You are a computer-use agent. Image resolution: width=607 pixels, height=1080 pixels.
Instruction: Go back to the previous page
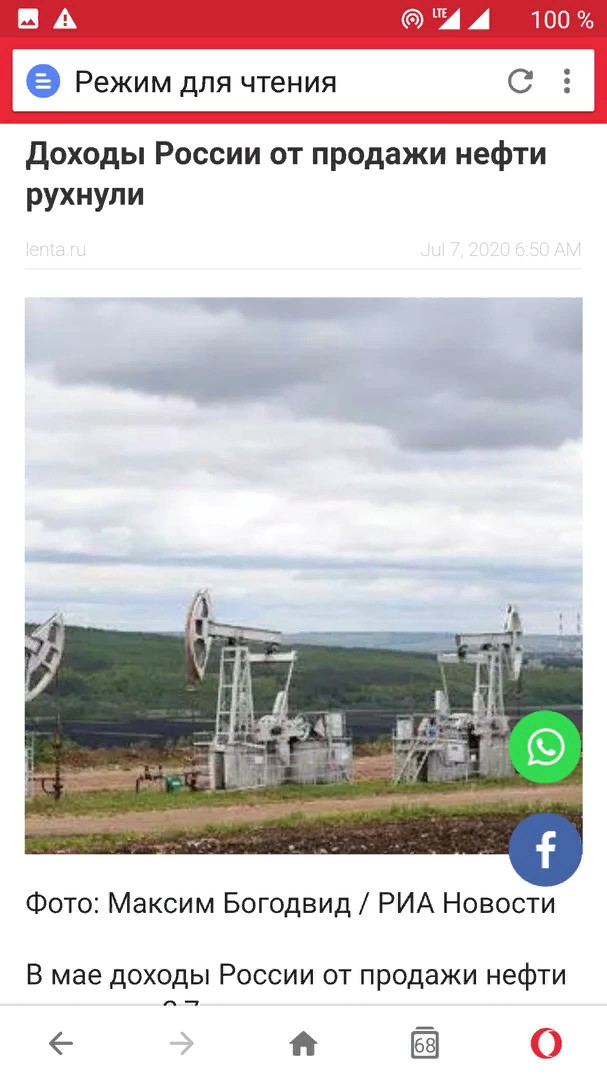(61, 1044)
